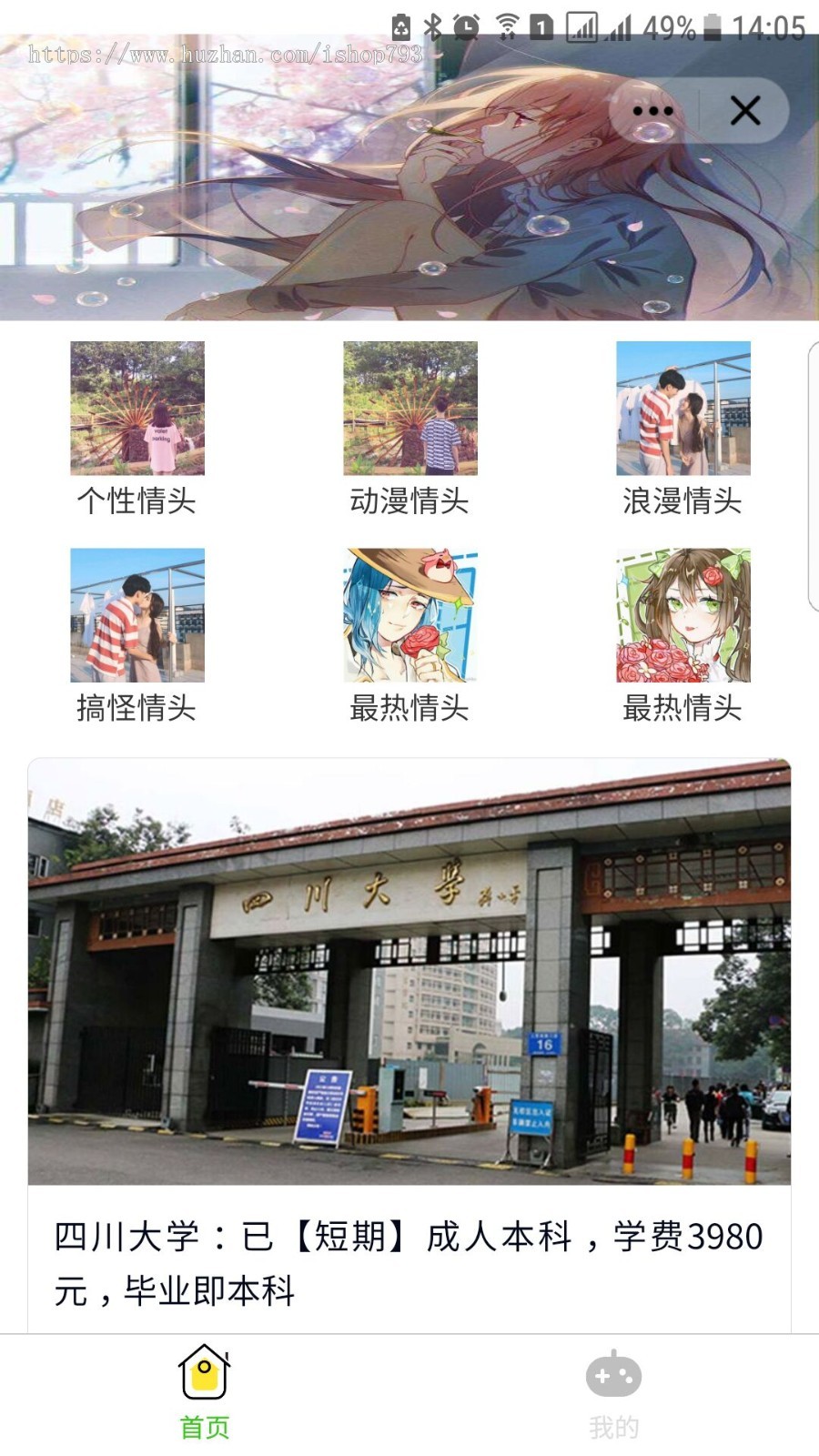This screenshot has height=1456, width=819.
Task: Close the mini program with the X button
Action: tap(745, 110)
